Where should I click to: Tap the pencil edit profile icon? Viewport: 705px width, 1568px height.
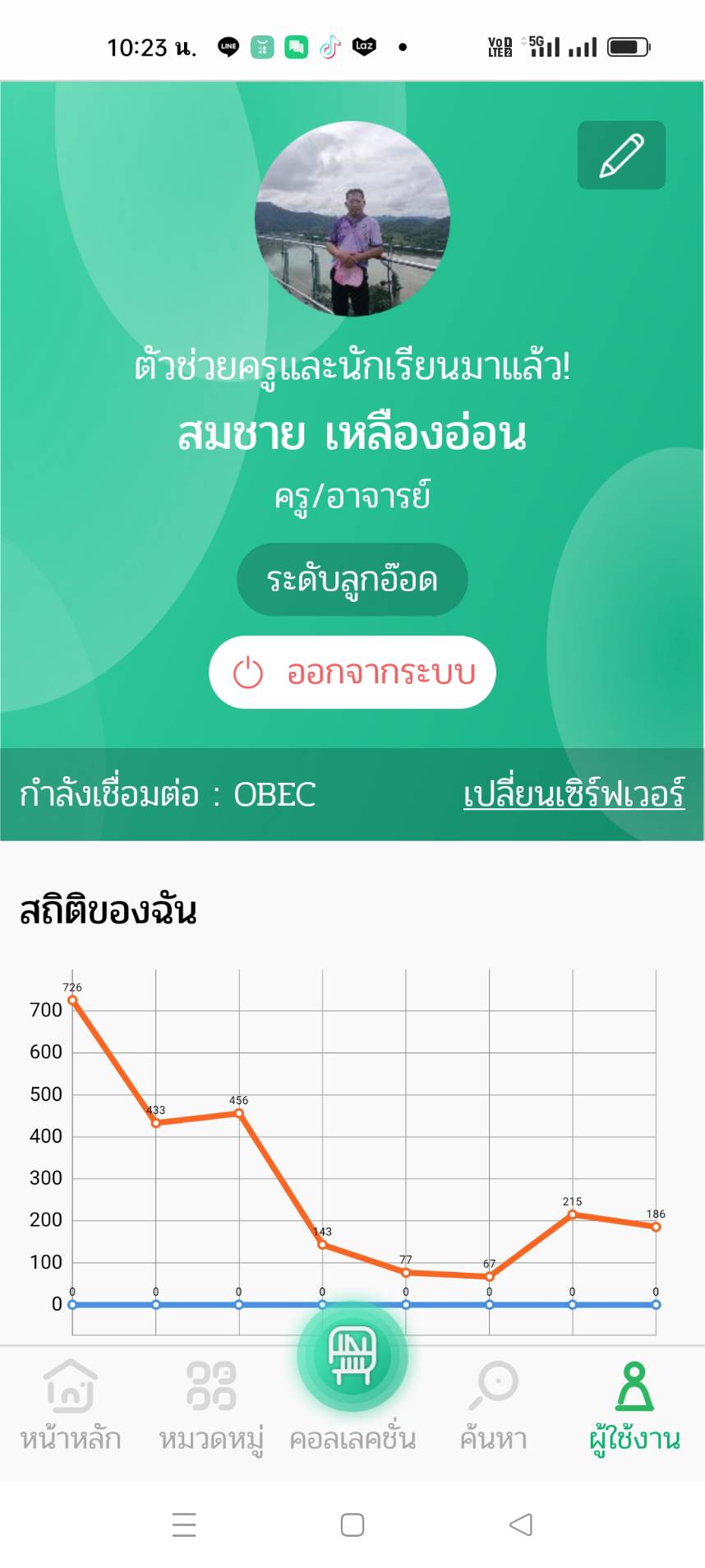pos(621,155)
